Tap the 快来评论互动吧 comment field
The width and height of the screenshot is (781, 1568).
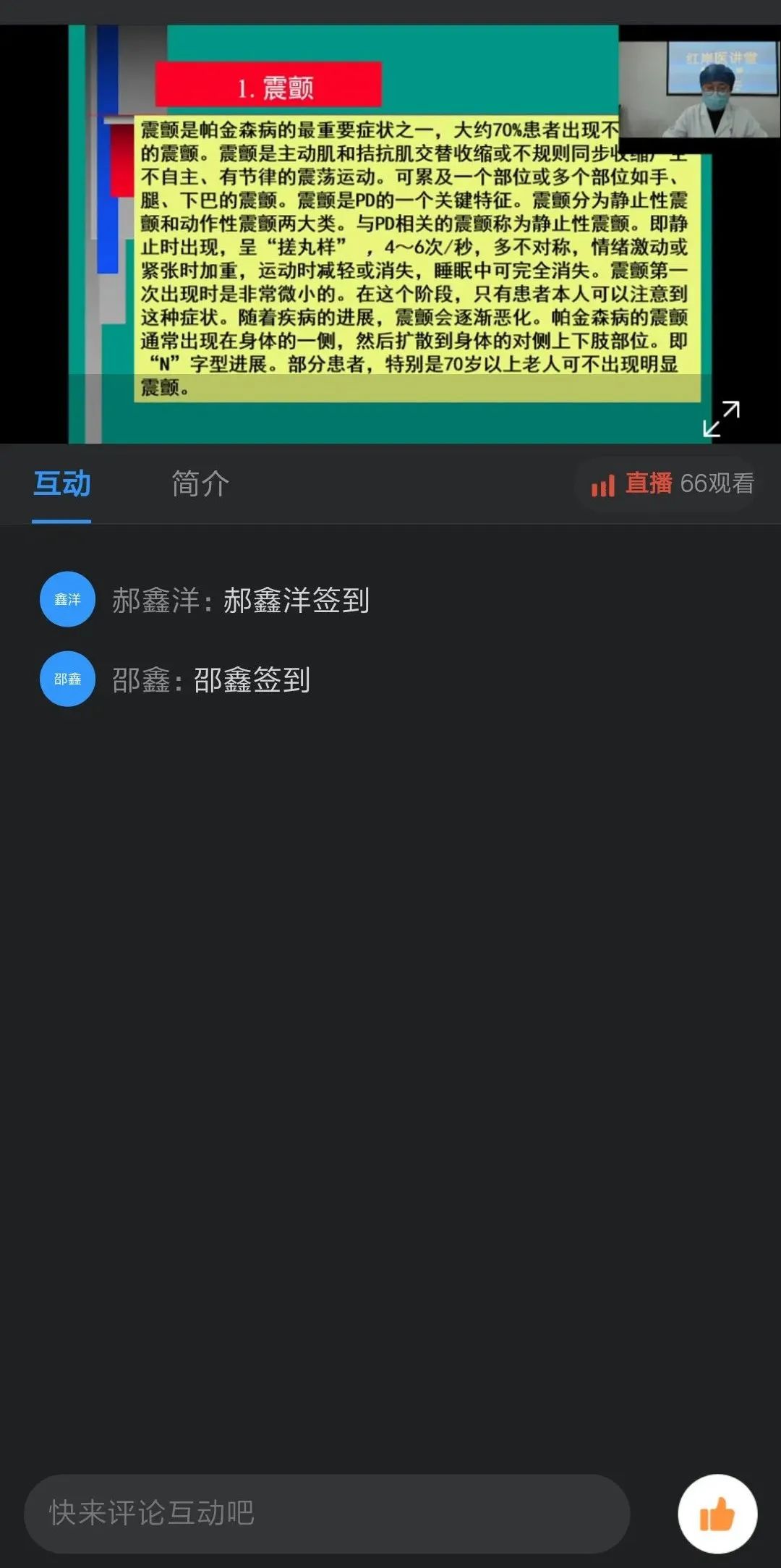[x=327, y=1513]
